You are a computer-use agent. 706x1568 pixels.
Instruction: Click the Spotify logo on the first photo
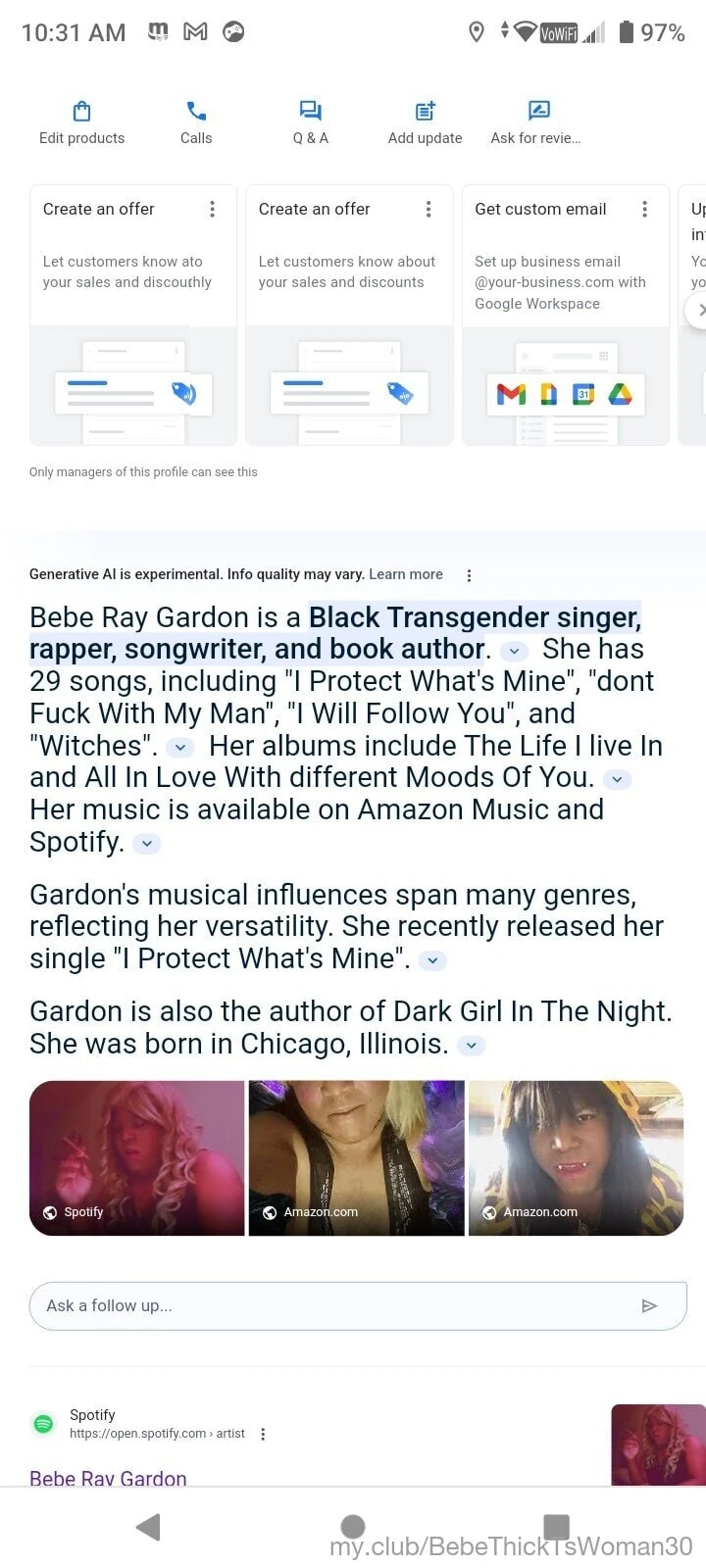49,1211
